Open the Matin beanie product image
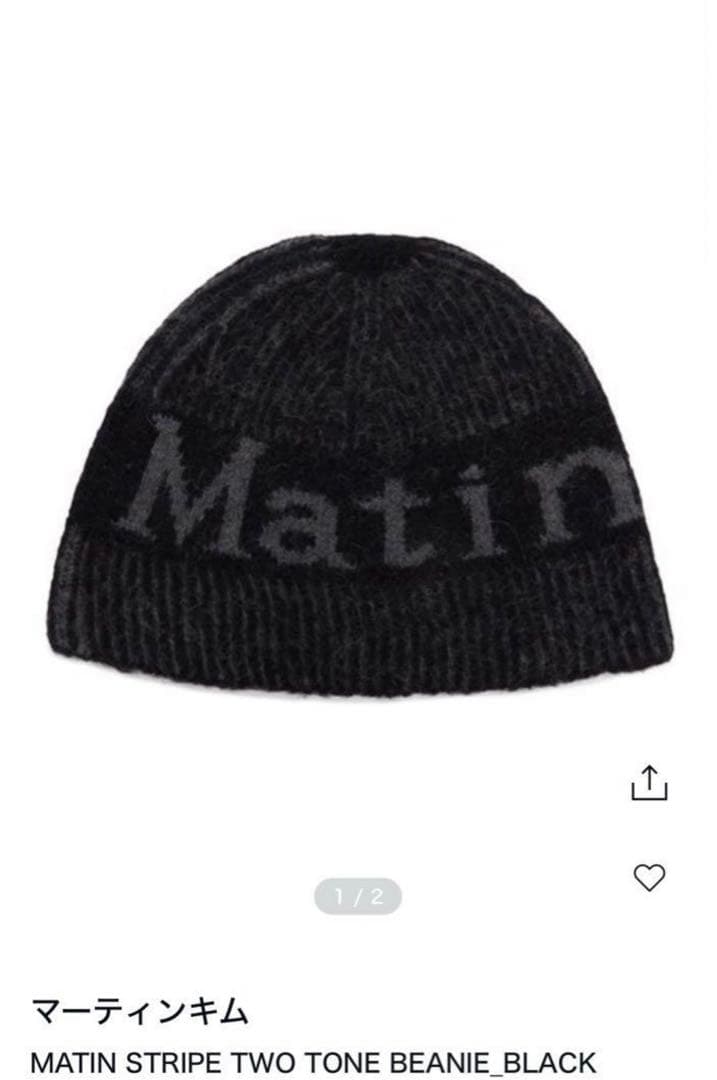The width and height of the screenshot is (717, 1080). [x=357, y=460]
